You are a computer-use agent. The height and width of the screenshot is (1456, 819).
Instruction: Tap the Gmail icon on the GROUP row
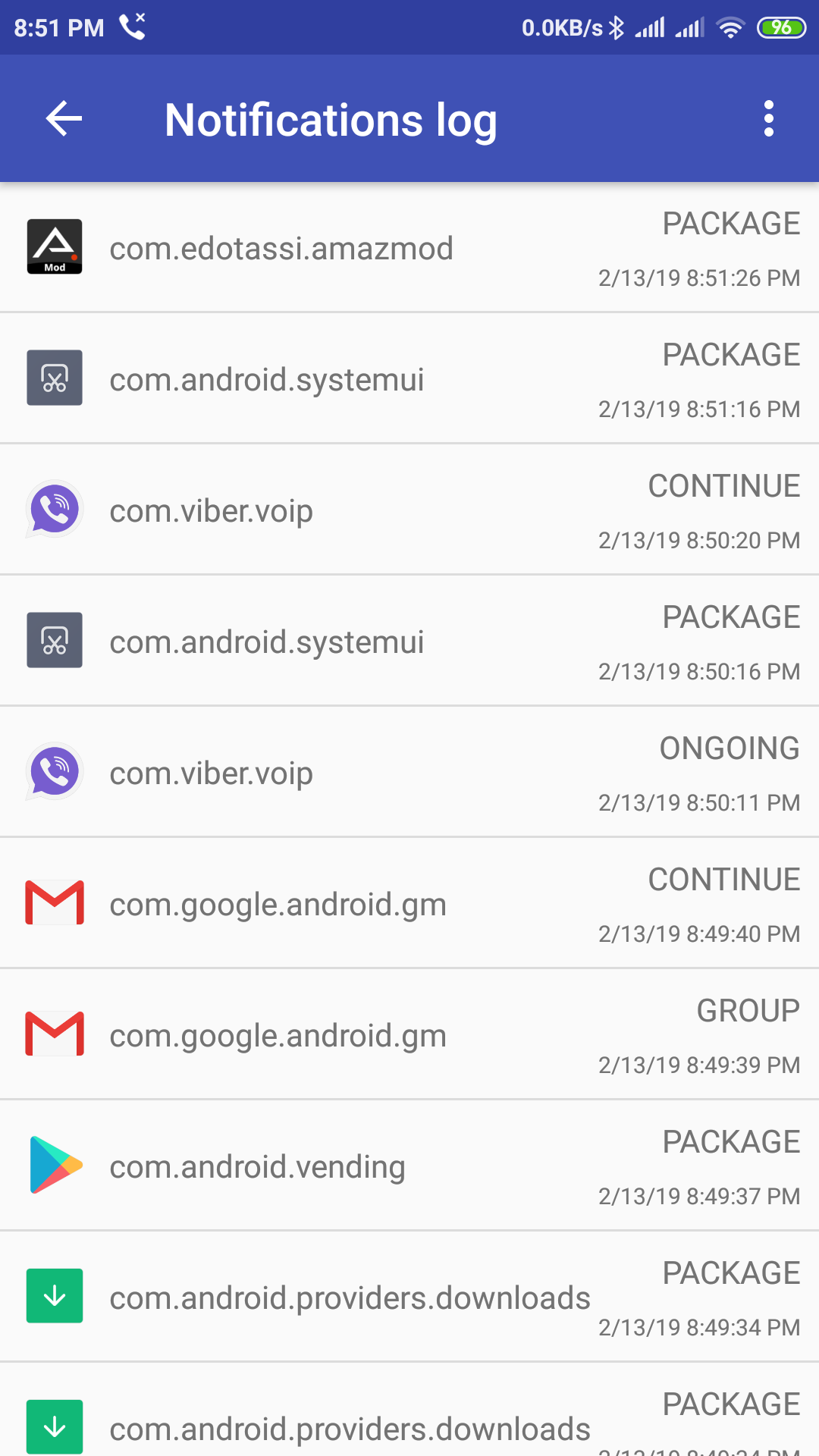(54, 1034)
